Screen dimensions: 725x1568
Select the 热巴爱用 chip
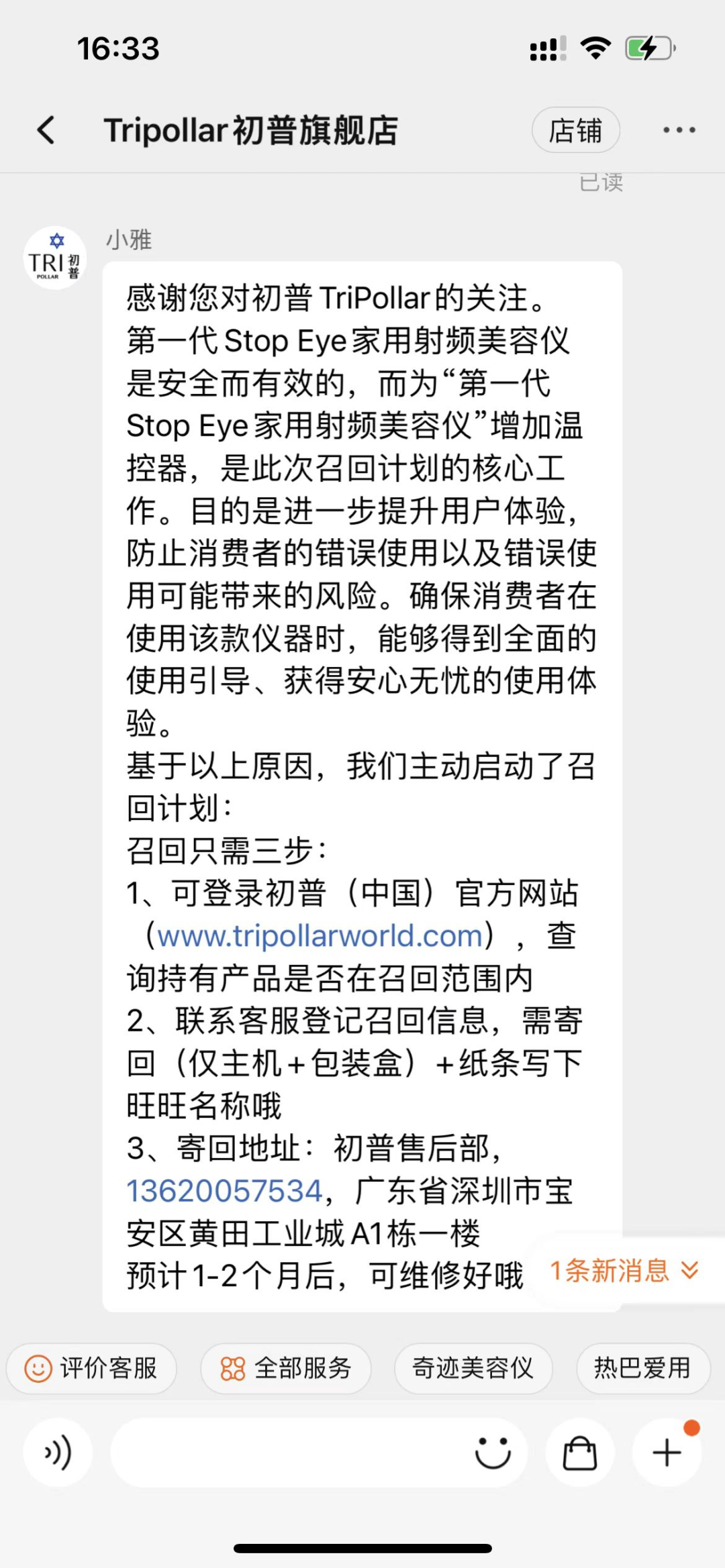coord(643,1368)
